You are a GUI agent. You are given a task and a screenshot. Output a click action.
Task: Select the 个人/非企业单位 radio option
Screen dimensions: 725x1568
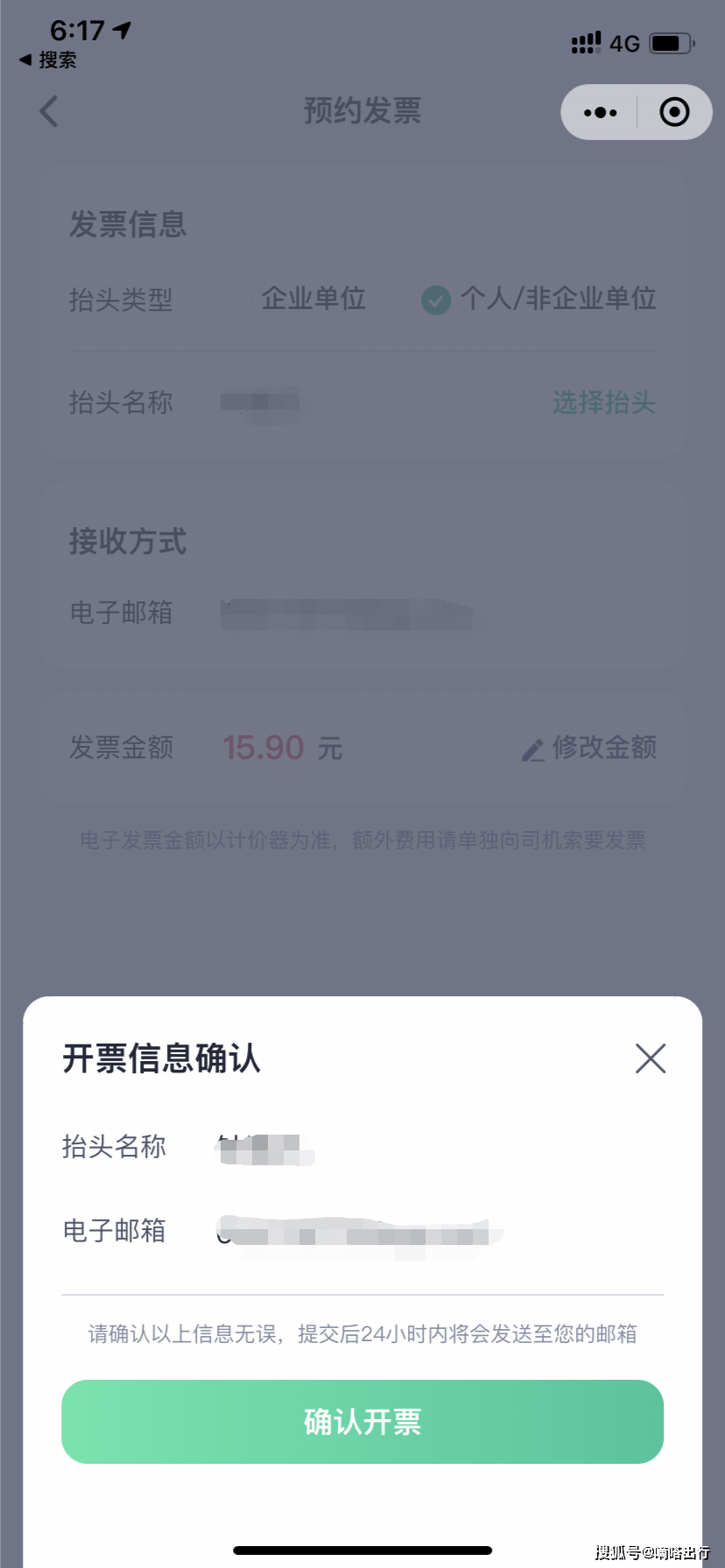tap(558, 299)
